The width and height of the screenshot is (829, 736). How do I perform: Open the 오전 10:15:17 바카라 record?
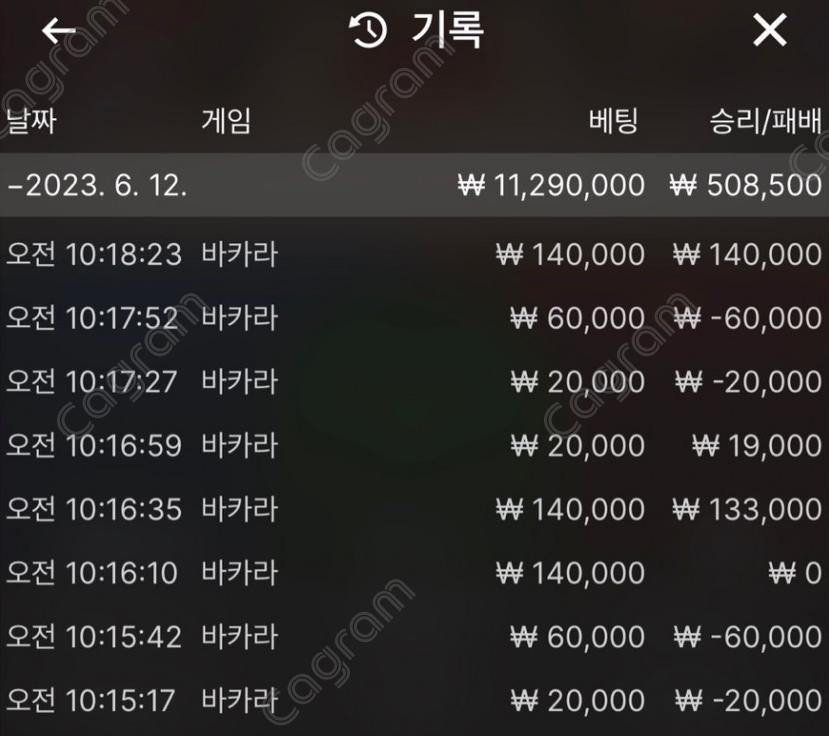[x=414, y=700]
